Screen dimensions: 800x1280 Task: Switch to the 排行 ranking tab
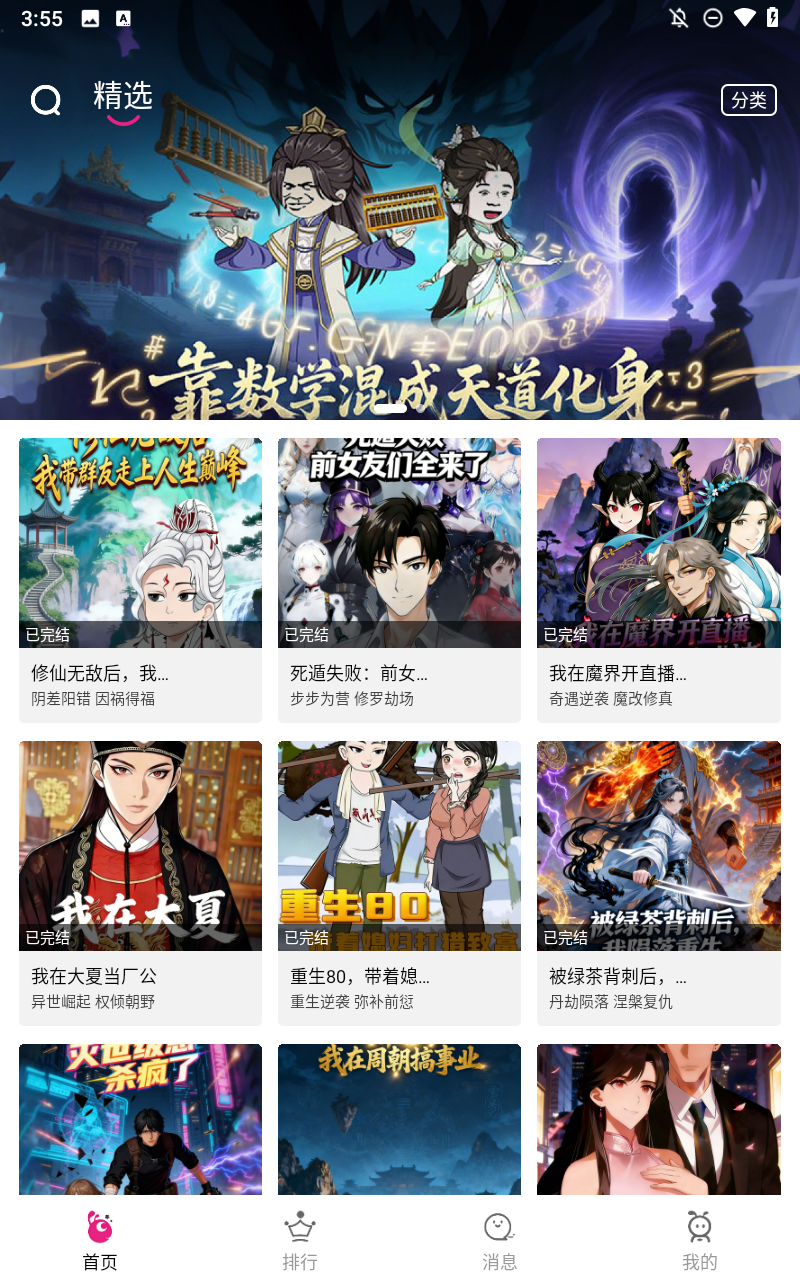click(x=300, y=1240)
